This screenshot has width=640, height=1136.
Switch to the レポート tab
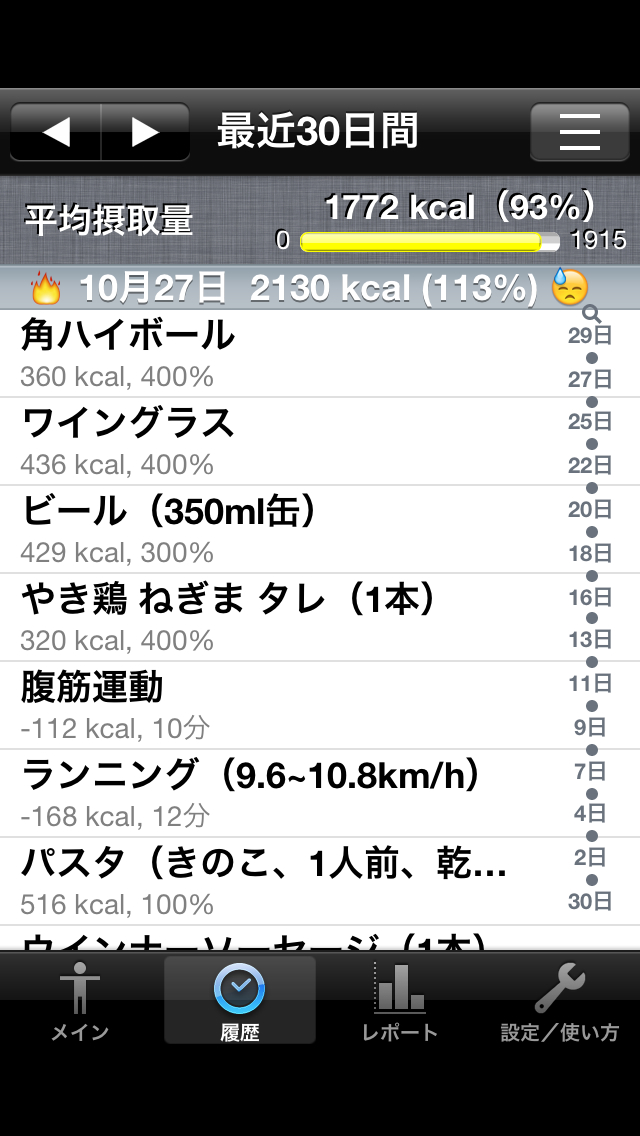point(400,1001)
